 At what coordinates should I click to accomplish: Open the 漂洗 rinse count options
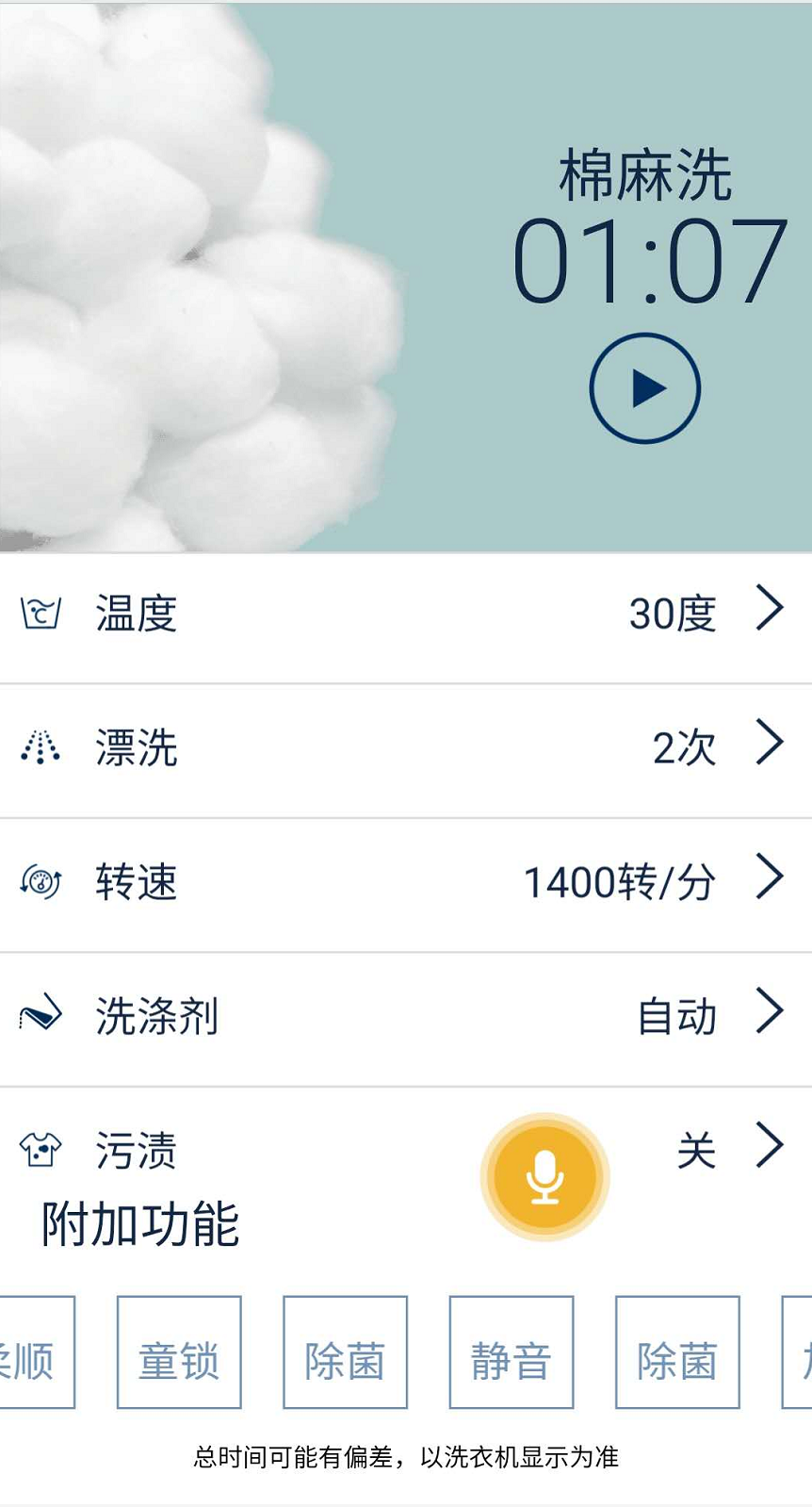coord(771,743)
